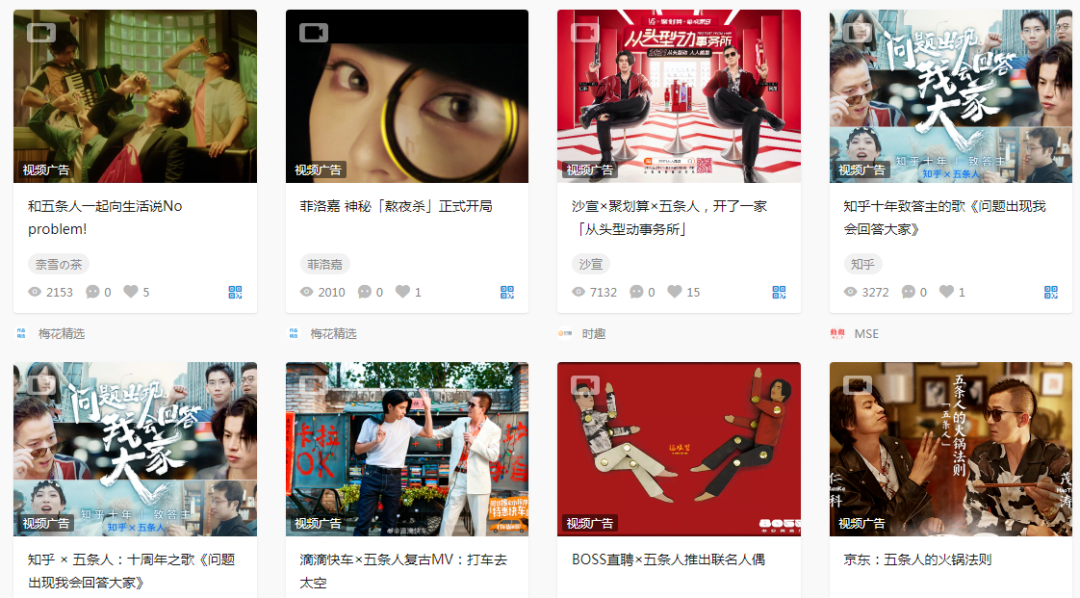The width and height of the screenshot is (1080, 598).
Task: Open comments on 知乎十年致答主的歌 post
Action: [909, 292]
